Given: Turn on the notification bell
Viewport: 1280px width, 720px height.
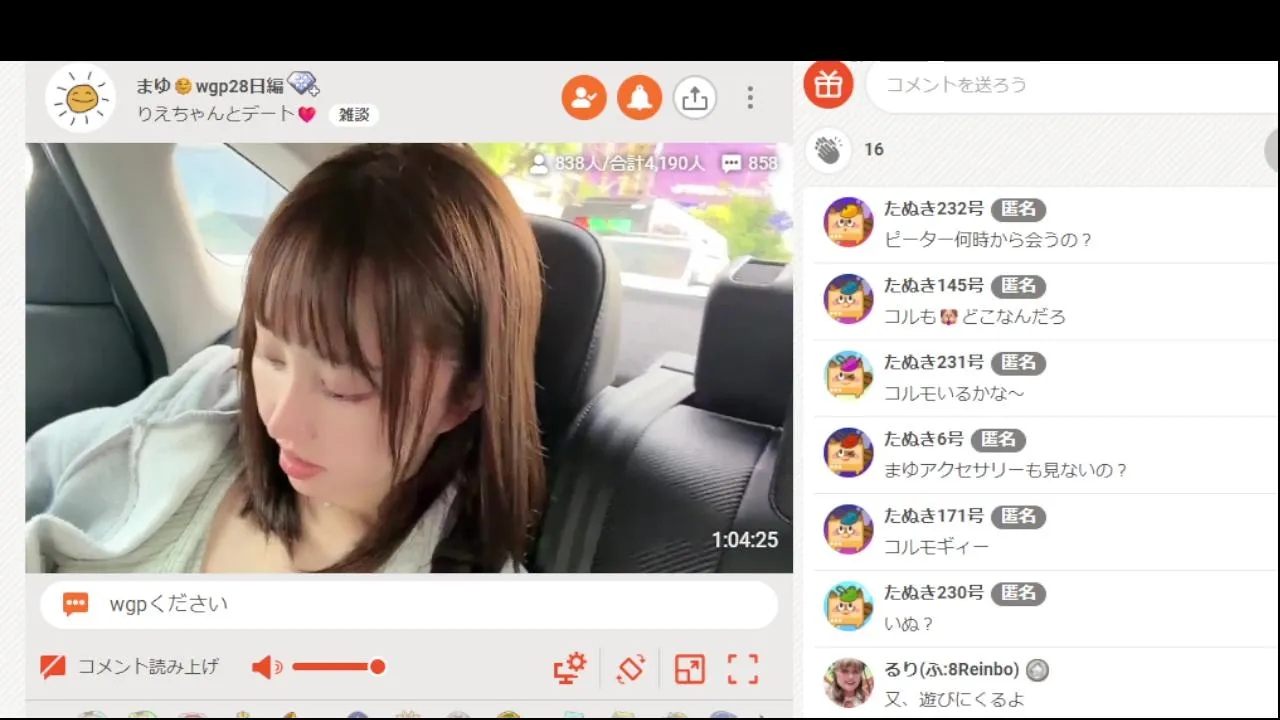Looking at the screenshot, I should (x=639, y=98).
